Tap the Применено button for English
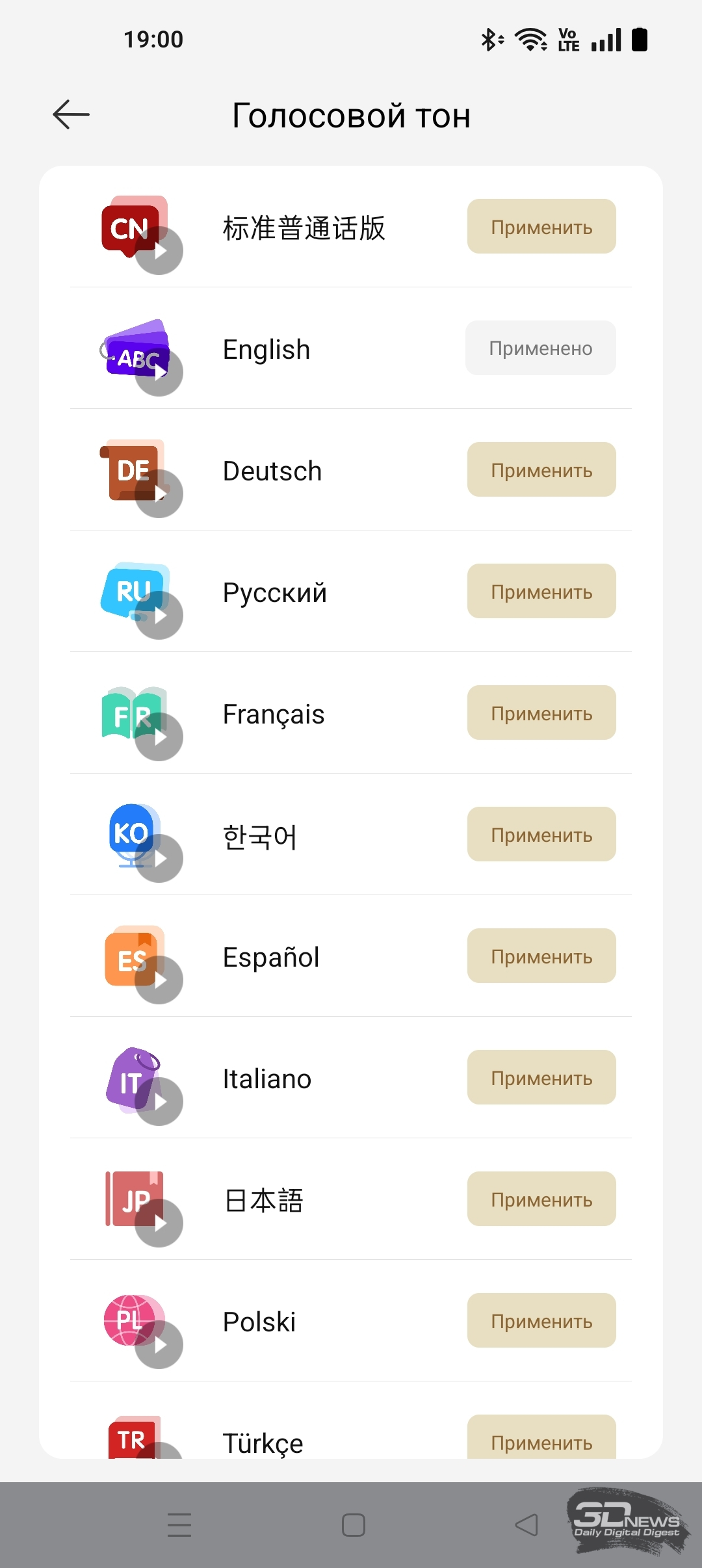 point(541,348)
